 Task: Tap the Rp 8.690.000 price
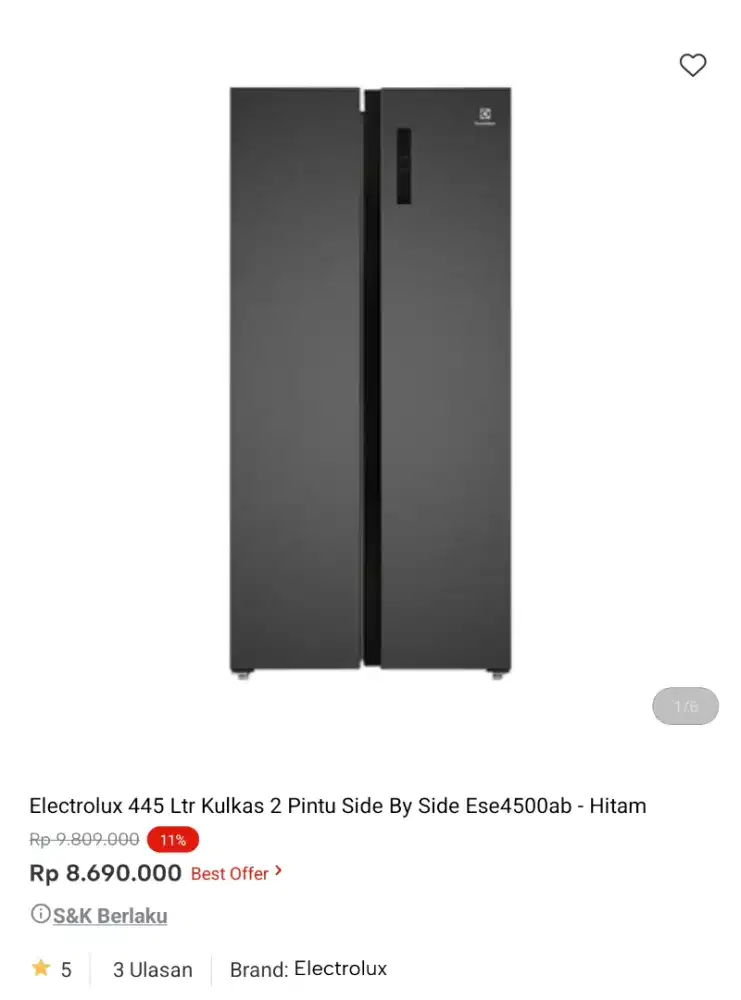[x=106, y=873]
